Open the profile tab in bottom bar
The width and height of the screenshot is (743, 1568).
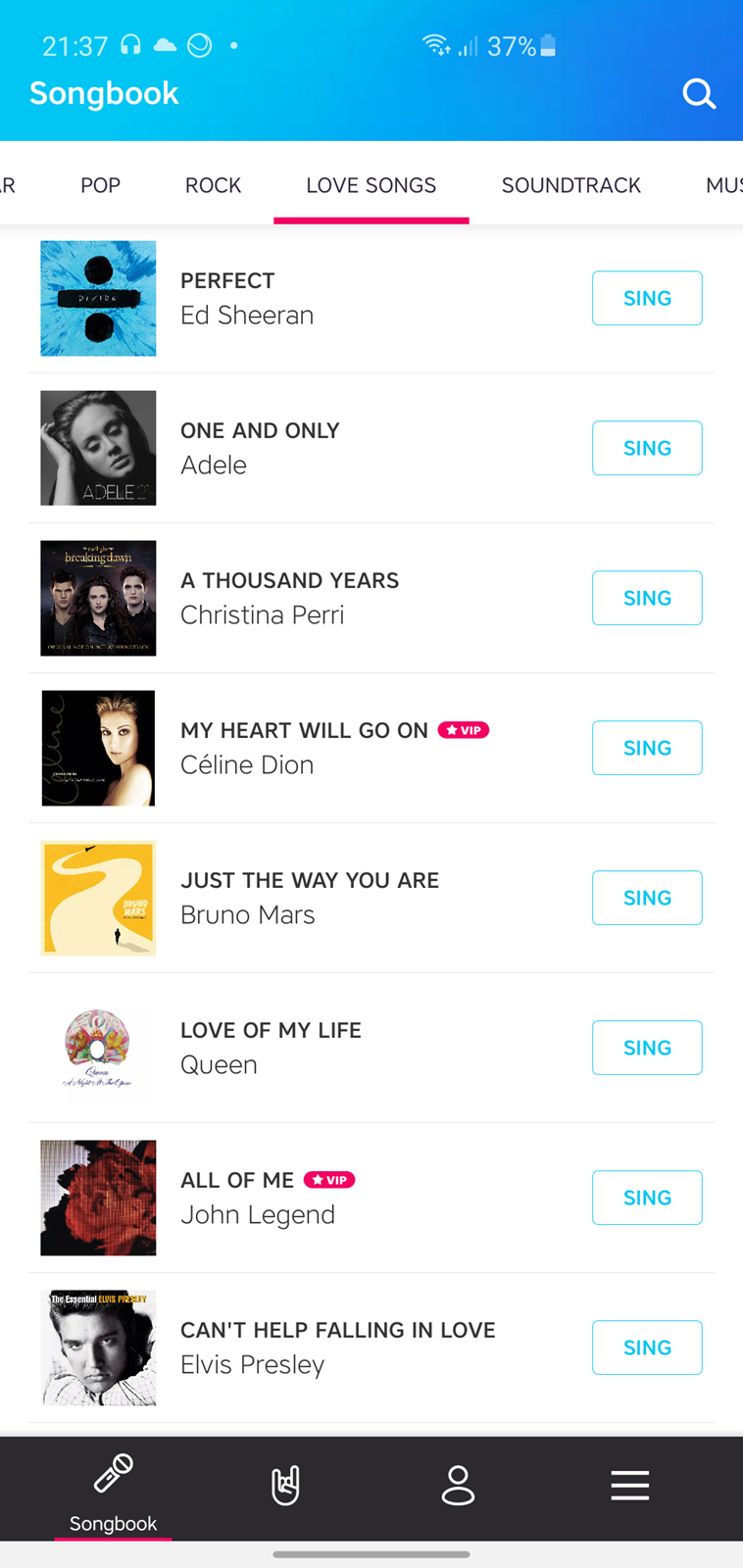458,1486
